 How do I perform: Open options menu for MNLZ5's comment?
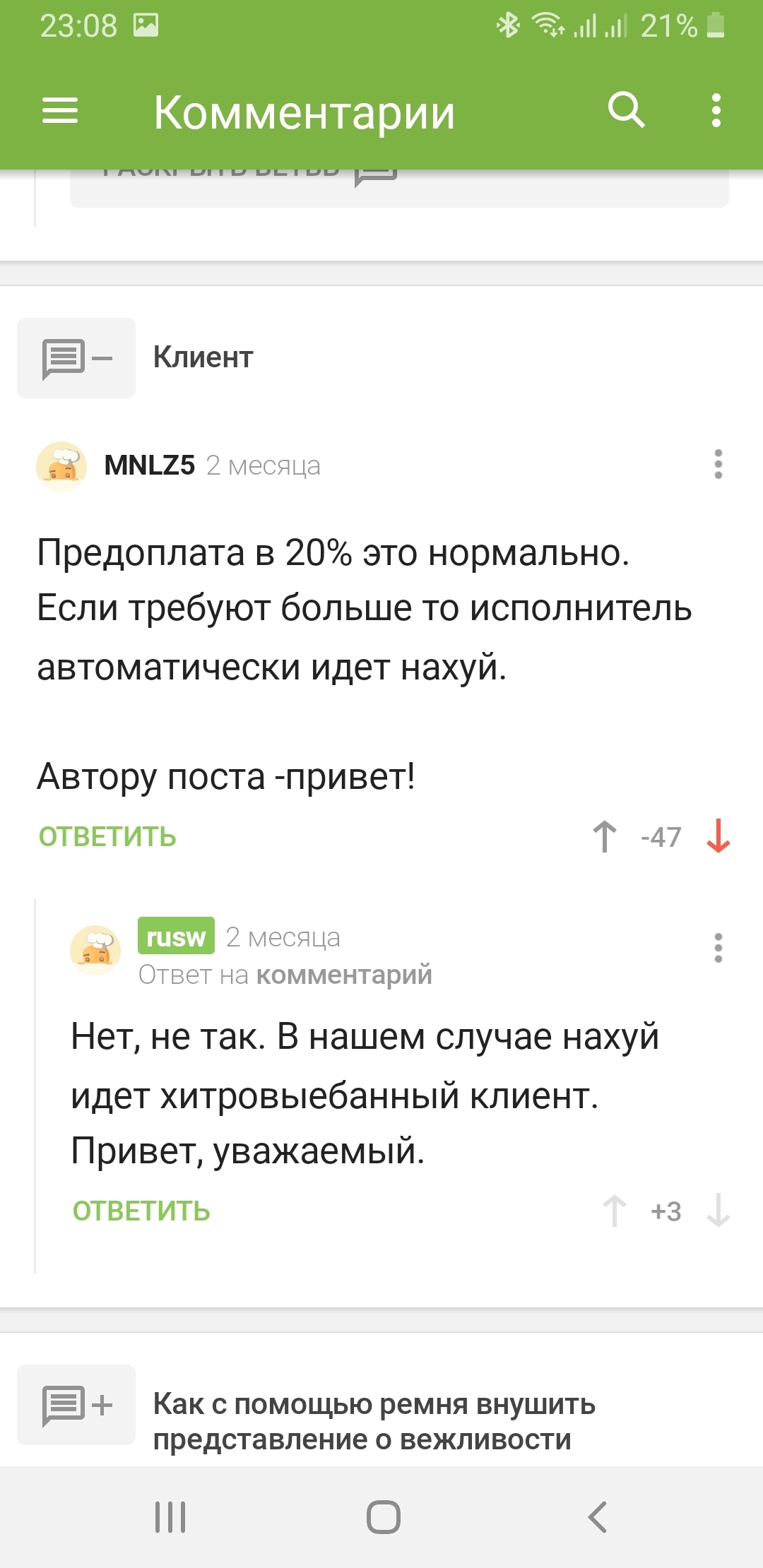[x=718, y=465]
